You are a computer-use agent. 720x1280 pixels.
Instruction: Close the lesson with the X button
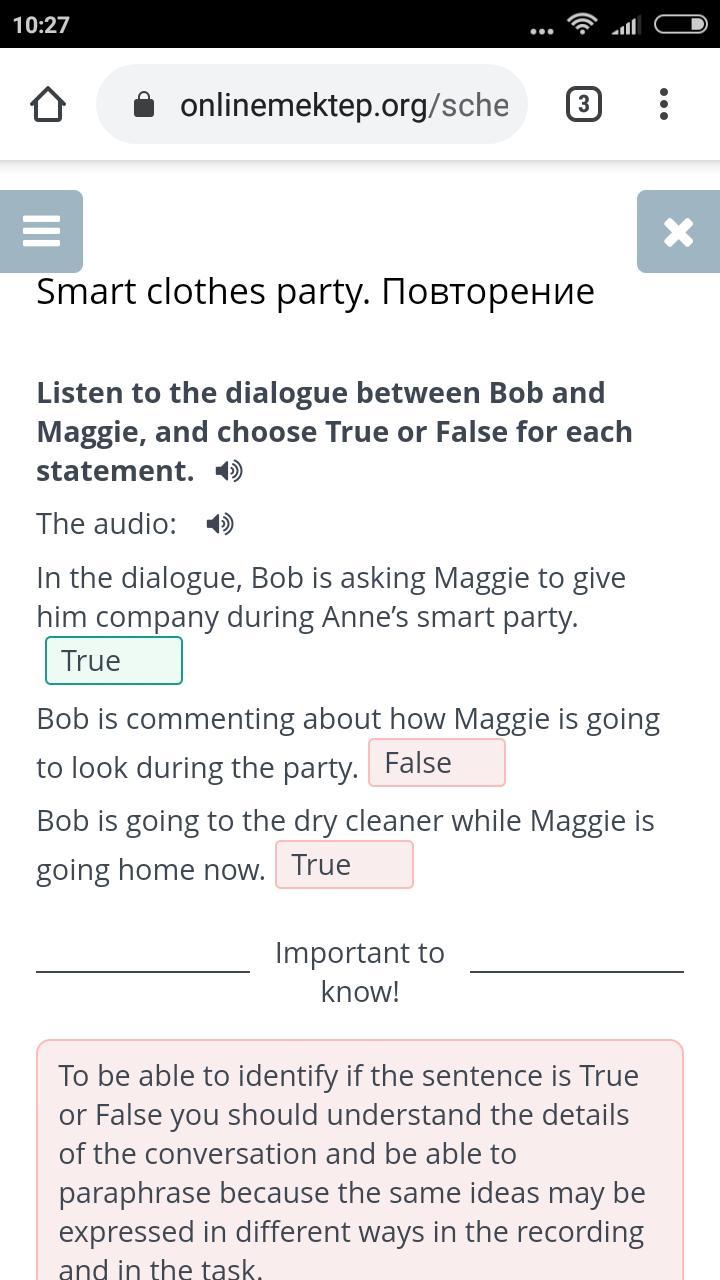(x=678, y=231)
